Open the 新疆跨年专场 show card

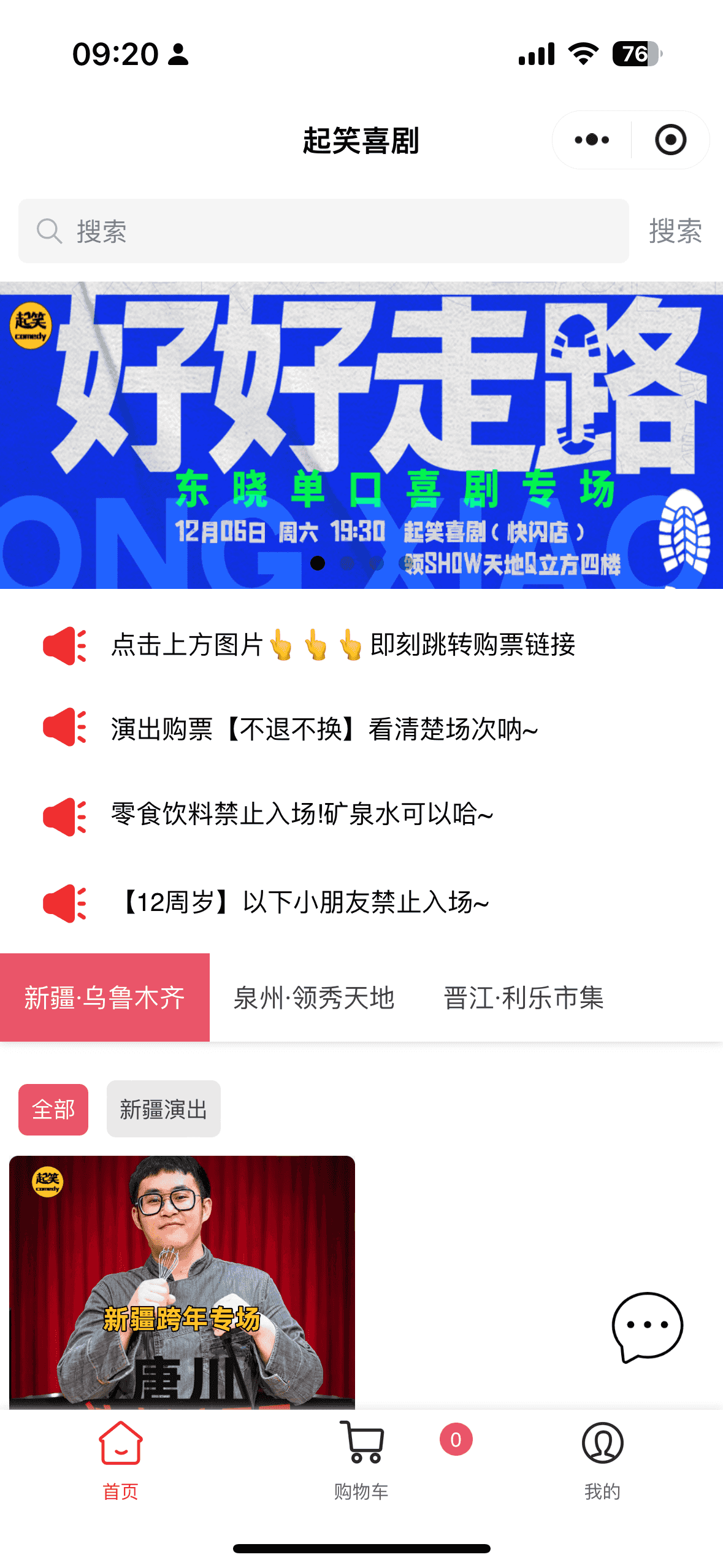click(x=182, y=1281)
